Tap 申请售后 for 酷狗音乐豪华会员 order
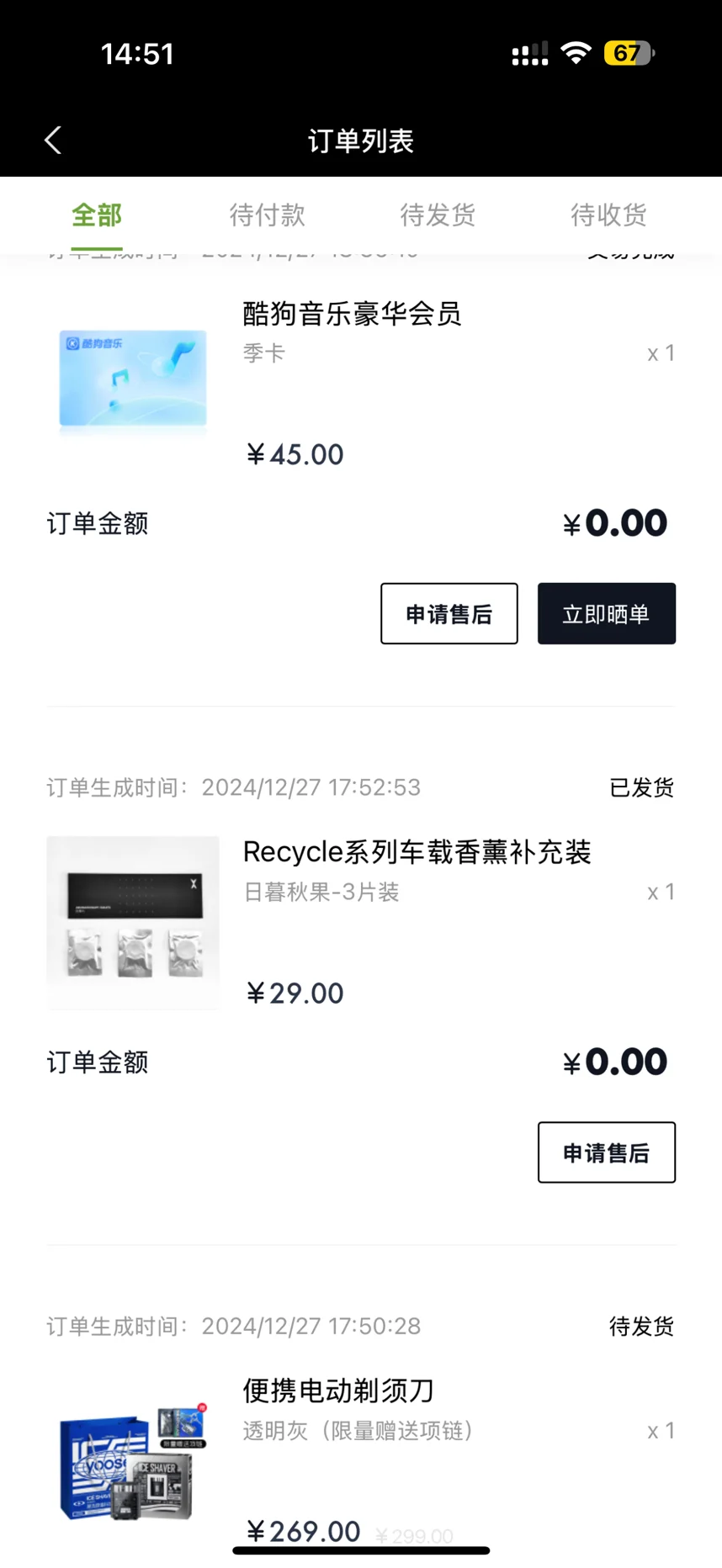This screenshot has width=722, height=1568. (x=449, y=614)
